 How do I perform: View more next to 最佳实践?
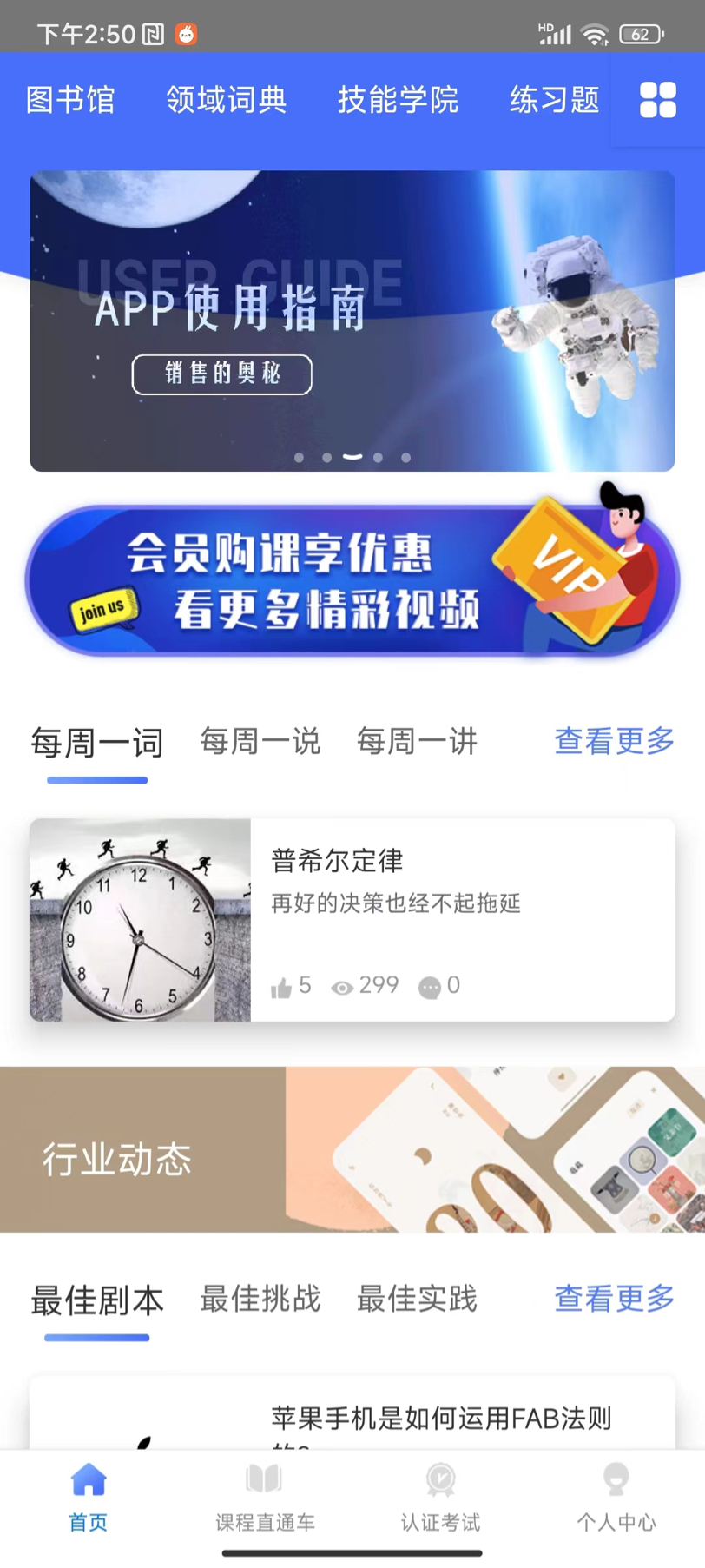click(614, 1299)
